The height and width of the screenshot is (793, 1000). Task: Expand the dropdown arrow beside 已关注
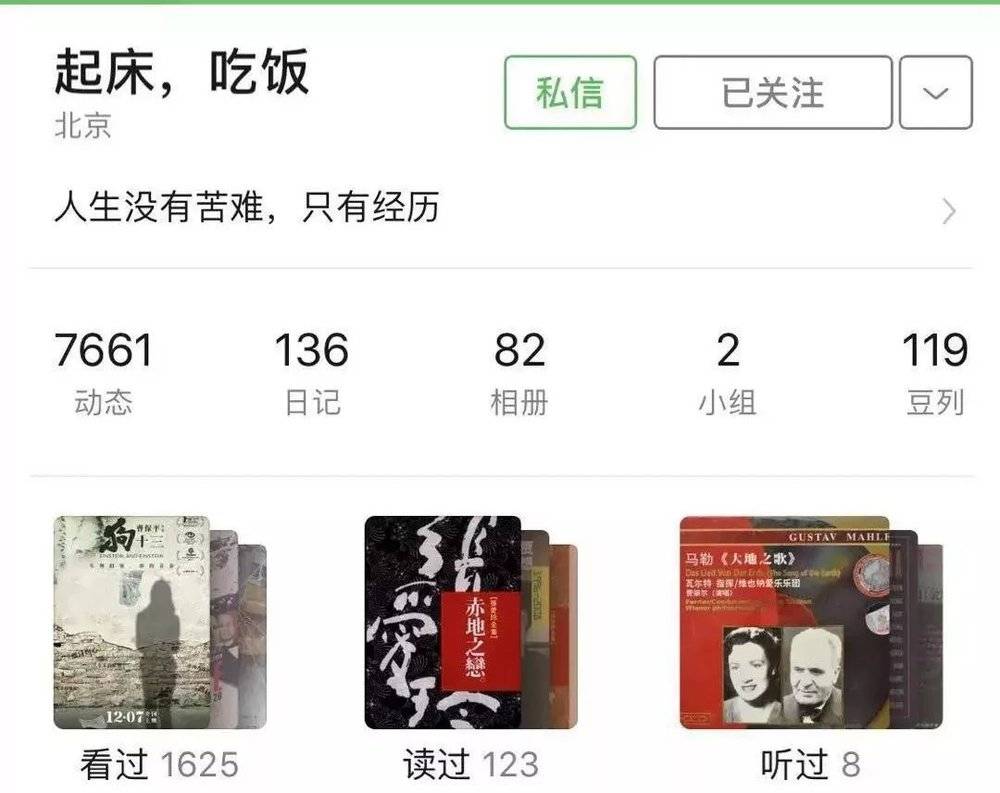935,93
